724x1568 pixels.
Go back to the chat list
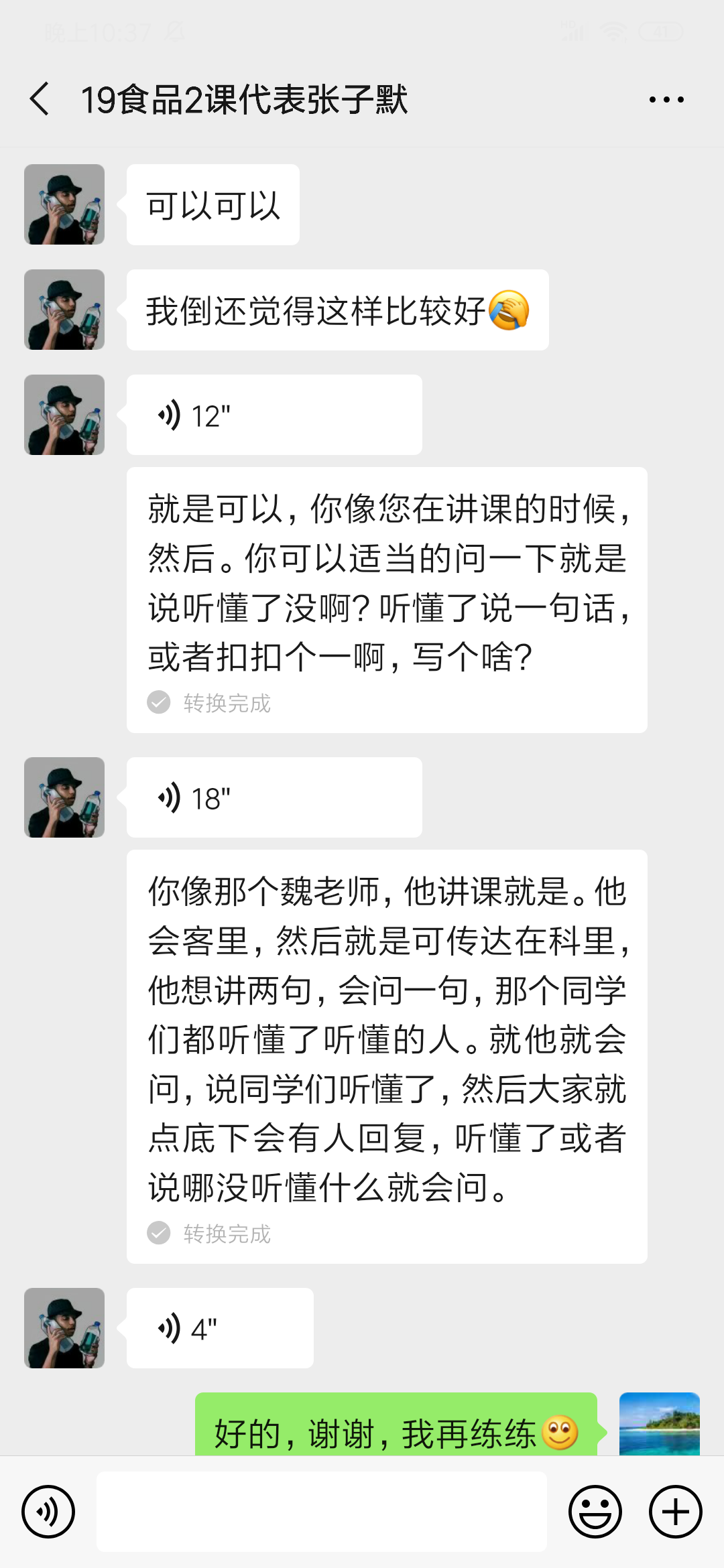pyautogui.click(x=40, y=99)
